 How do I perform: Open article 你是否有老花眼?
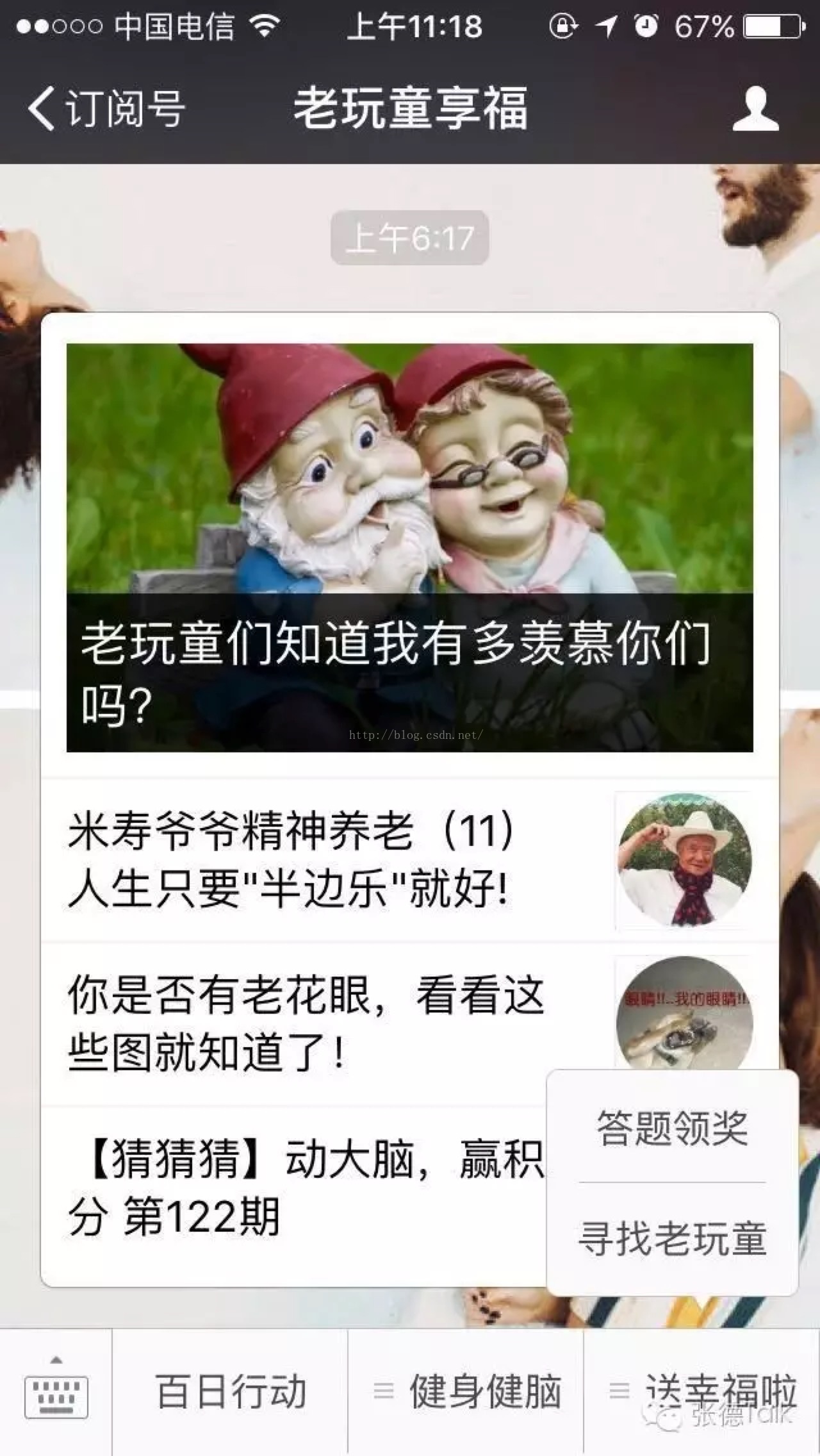tap(307, 1023)
